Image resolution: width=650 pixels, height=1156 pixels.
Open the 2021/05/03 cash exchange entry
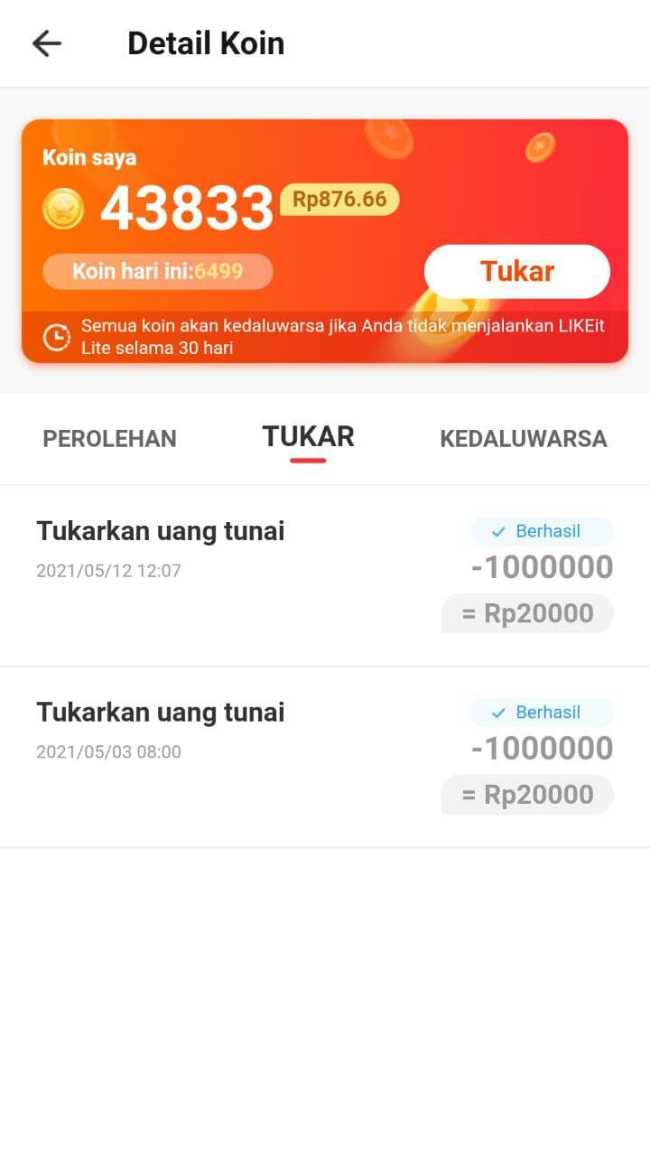click(x=324, y=756)
